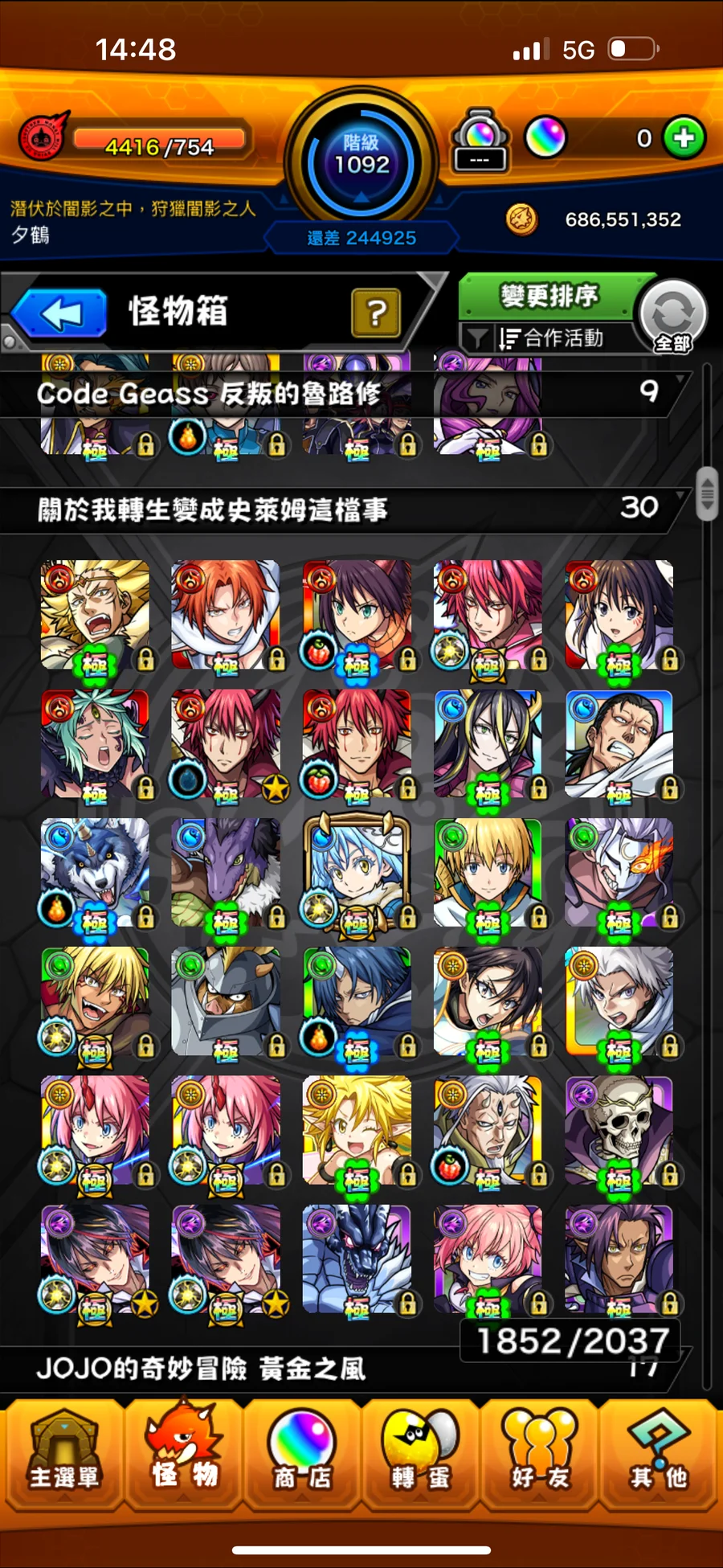Open the yellow question mark help
Viewport: 723px width, 1568px height.
375,313
